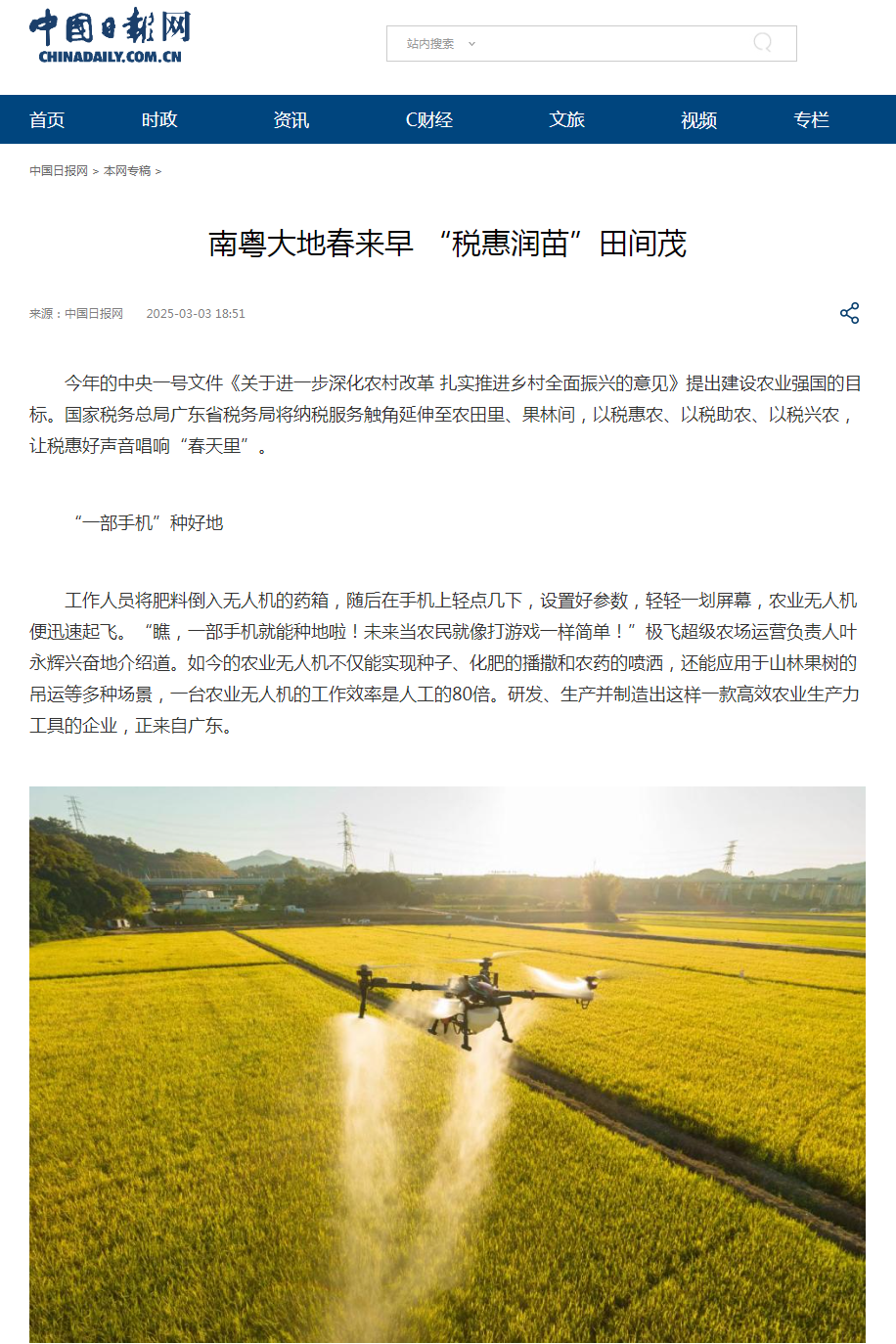The width and height of the screenshot is (896, 1344).
Task: Open the China Daily logo homepage link
Action: [110, 37]
